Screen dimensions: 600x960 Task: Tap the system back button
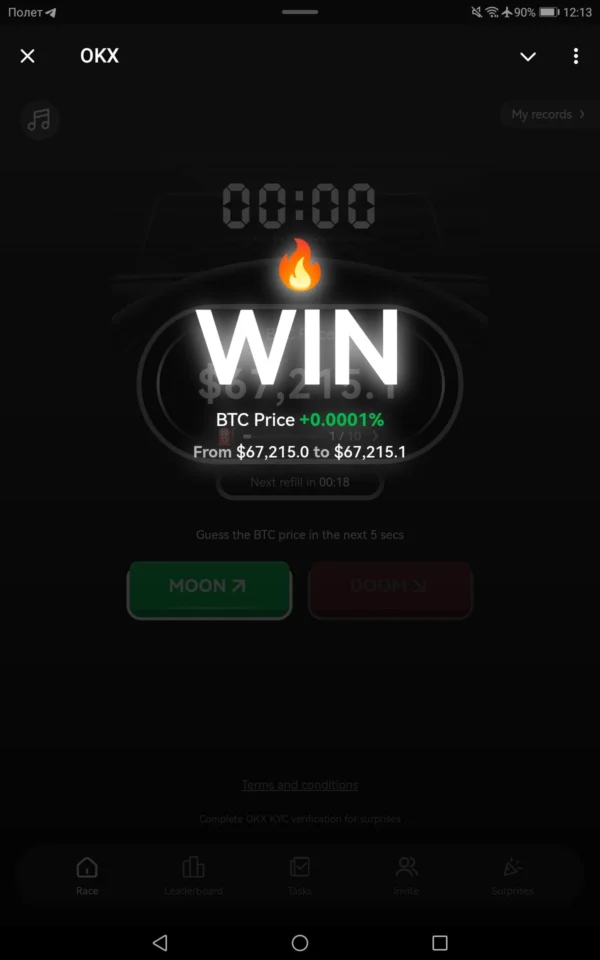160,942
